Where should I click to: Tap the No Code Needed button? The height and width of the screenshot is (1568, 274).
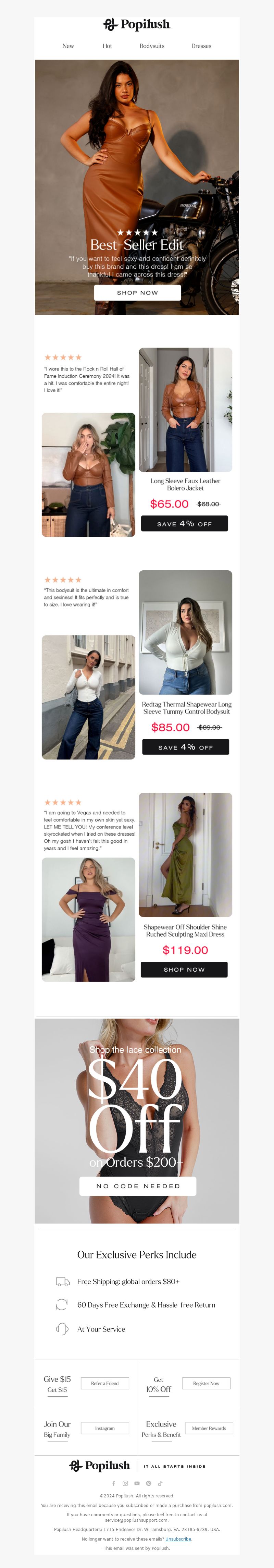(x=138, y=1186)
